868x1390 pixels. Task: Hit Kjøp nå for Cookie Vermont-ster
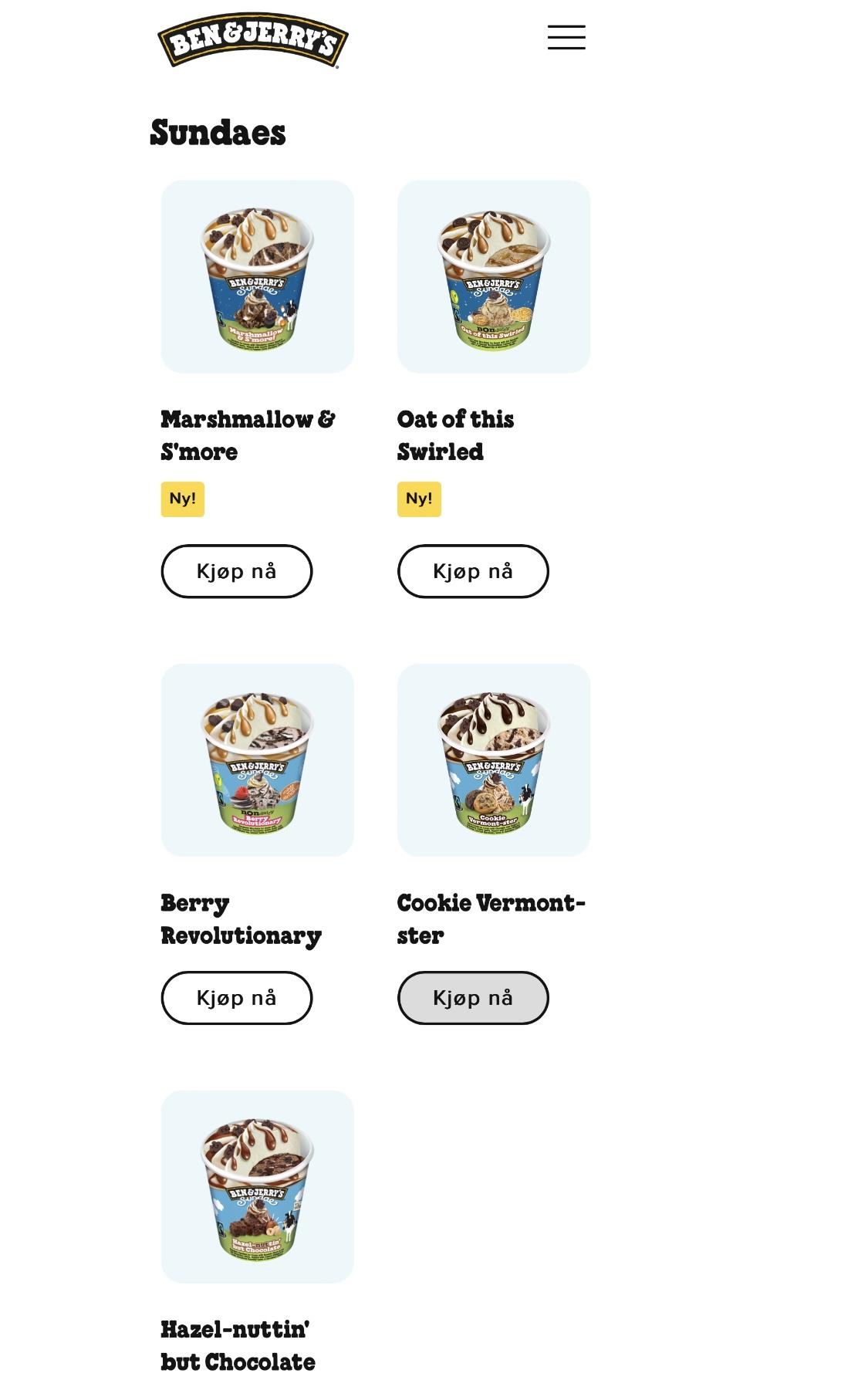(x=472, y=997)
